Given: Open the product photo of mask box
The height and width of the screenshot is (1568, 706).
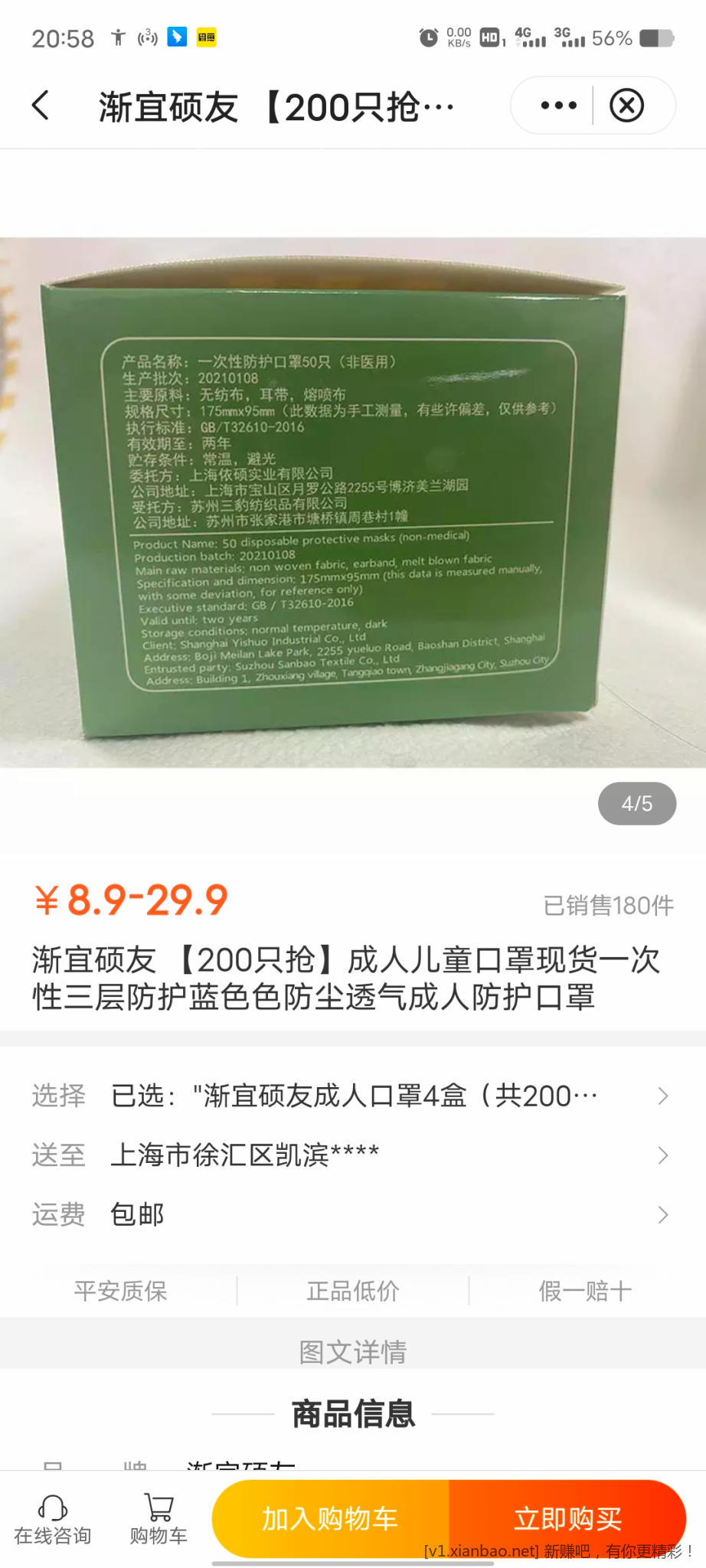Looking at the screenshot, I should tap(352, 501).
